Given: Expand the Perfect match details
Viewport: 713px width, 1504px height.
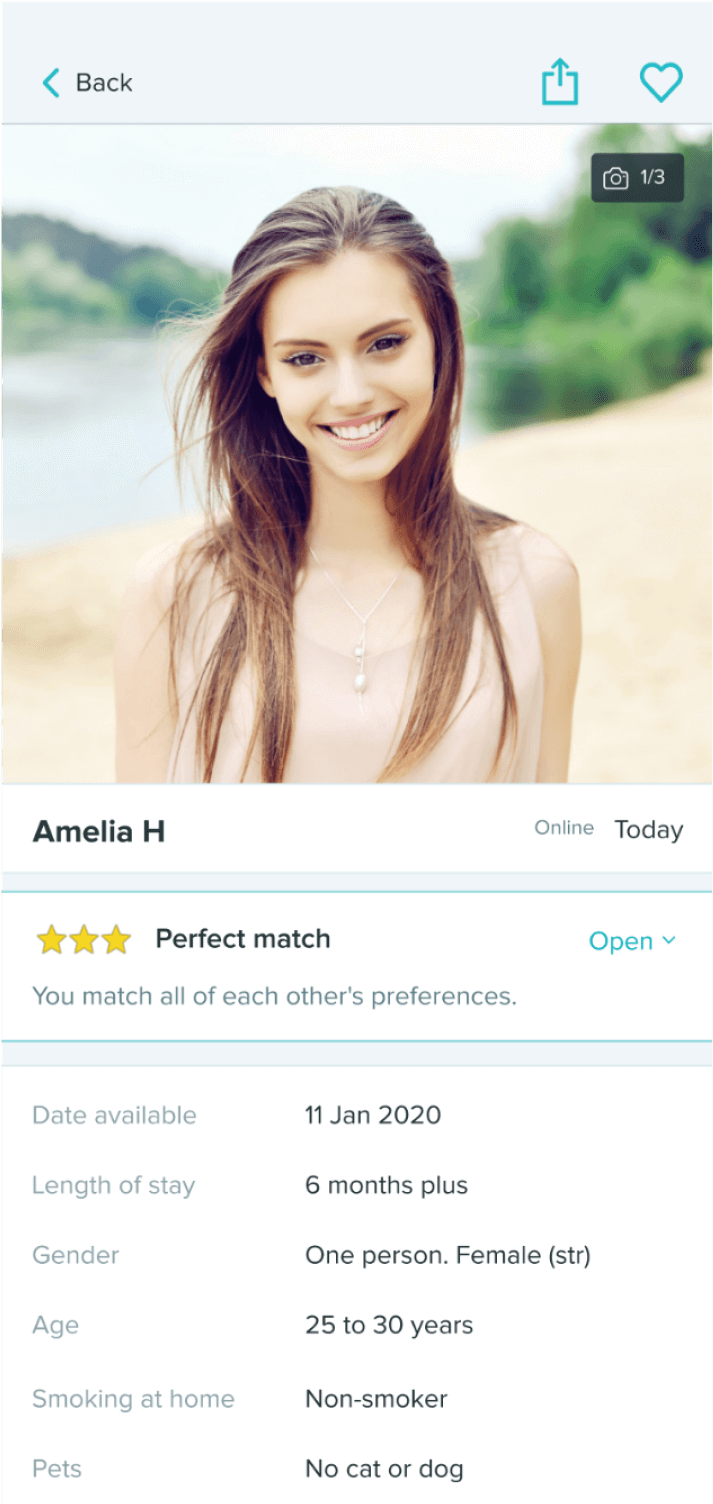Looking at the screenshot, I should (632, 941).
